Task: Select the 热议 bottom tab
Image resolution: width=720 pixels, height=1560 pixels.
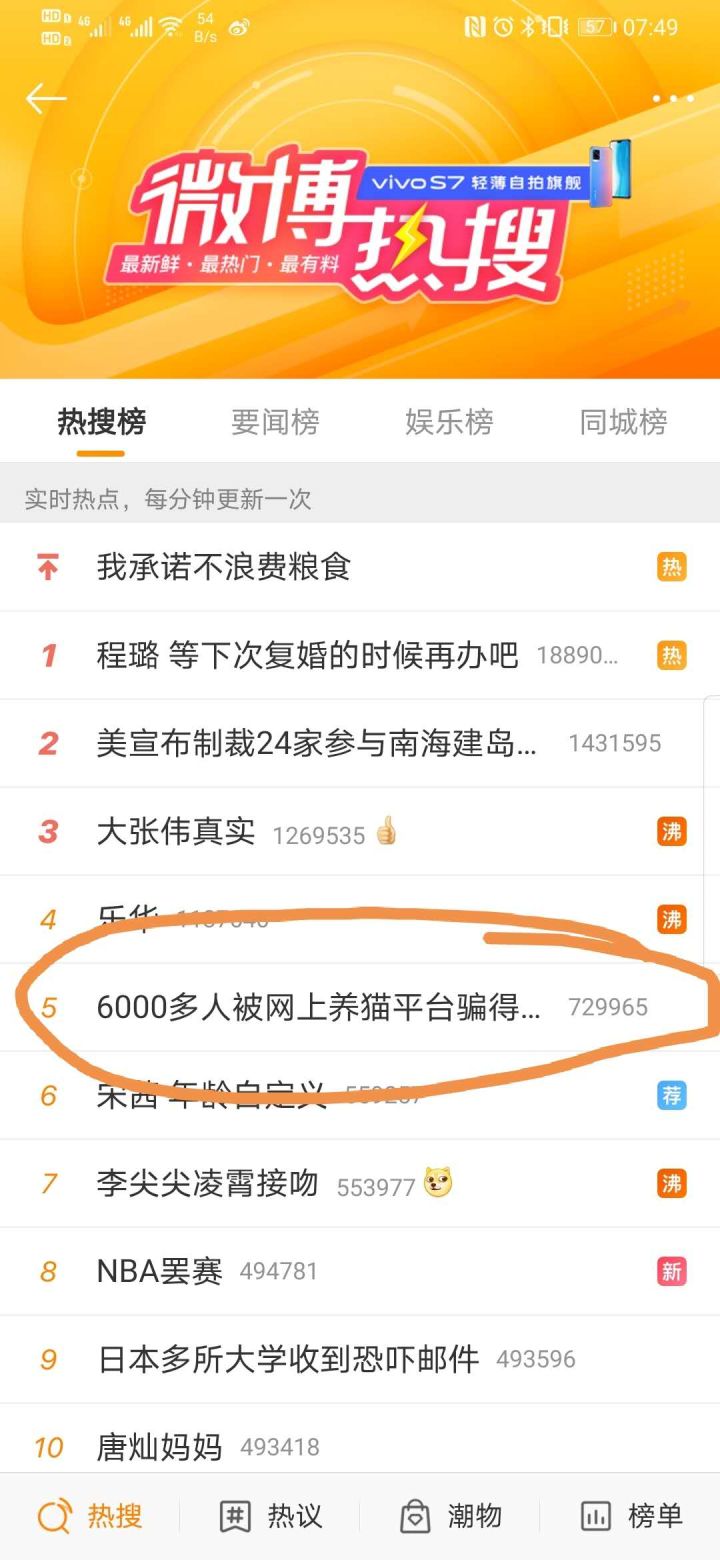Action: pyautogui.click(x=270, y=1516)
